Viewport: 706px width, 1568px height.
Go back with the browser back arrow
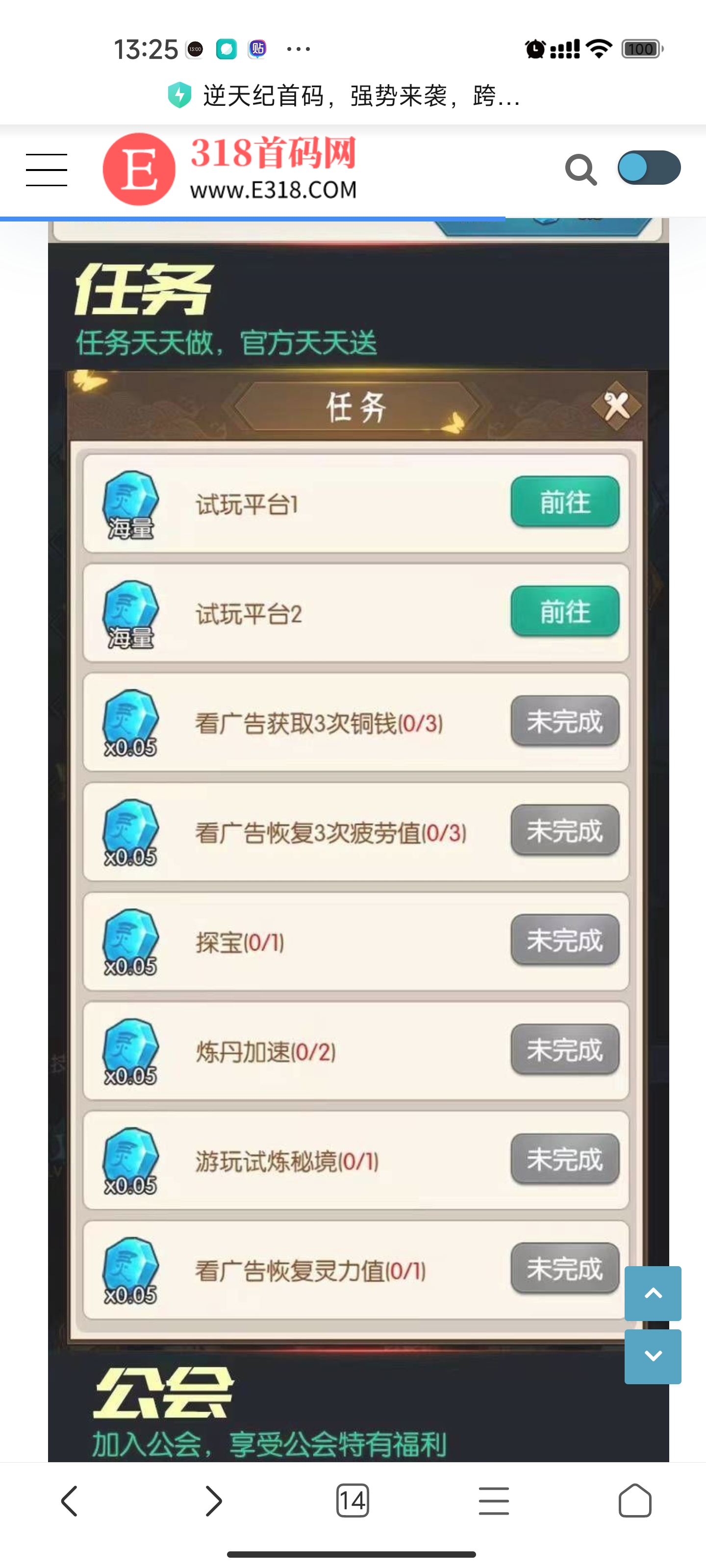70,1501
